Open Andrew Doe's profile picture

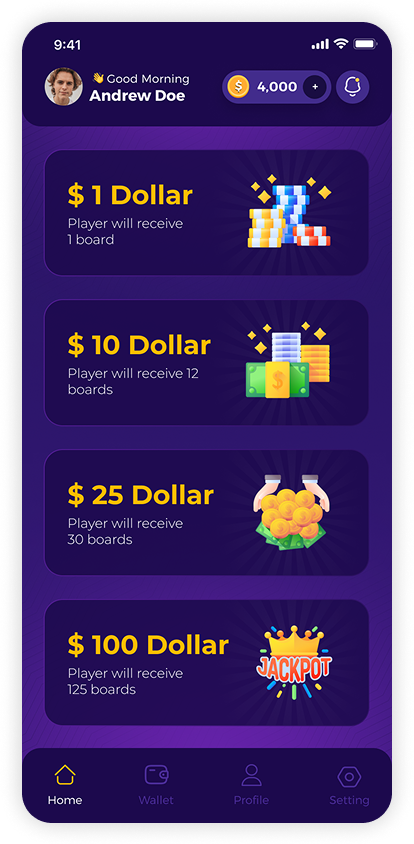[64, 87]
